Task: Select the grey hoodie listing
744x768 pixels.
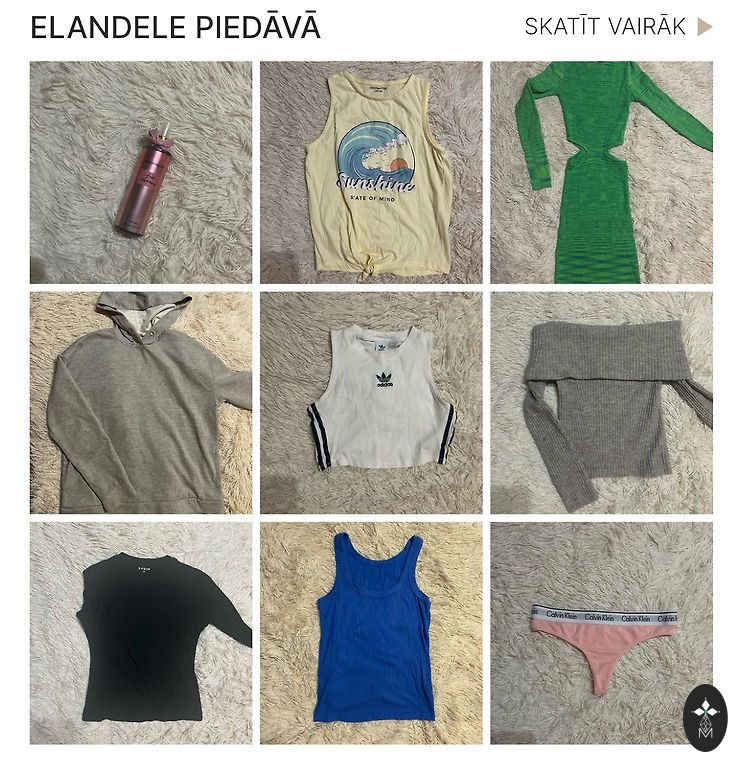Action: [x=141, y=403]
